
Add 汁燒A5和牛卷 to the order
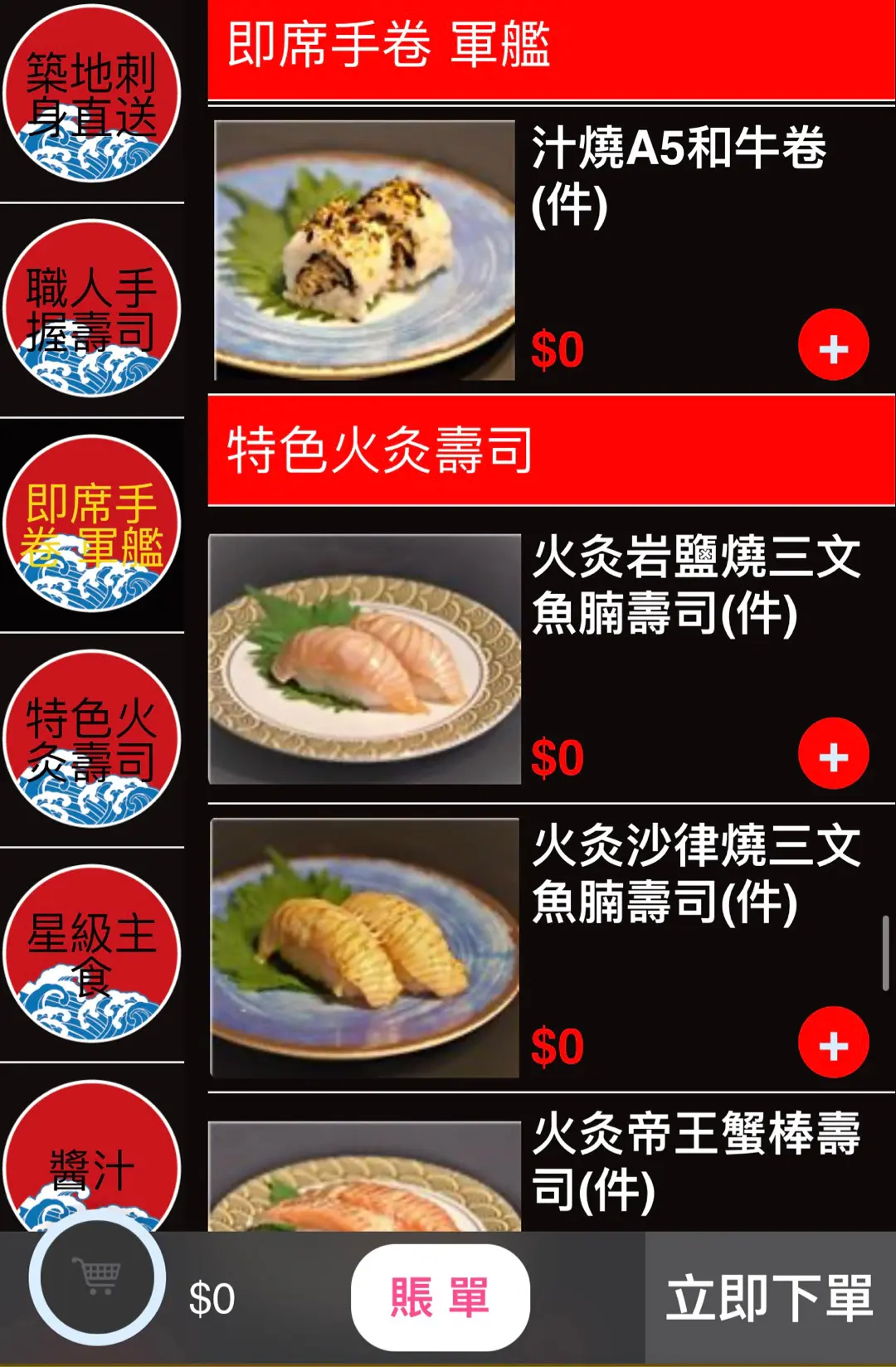click(x=833, y=345)
